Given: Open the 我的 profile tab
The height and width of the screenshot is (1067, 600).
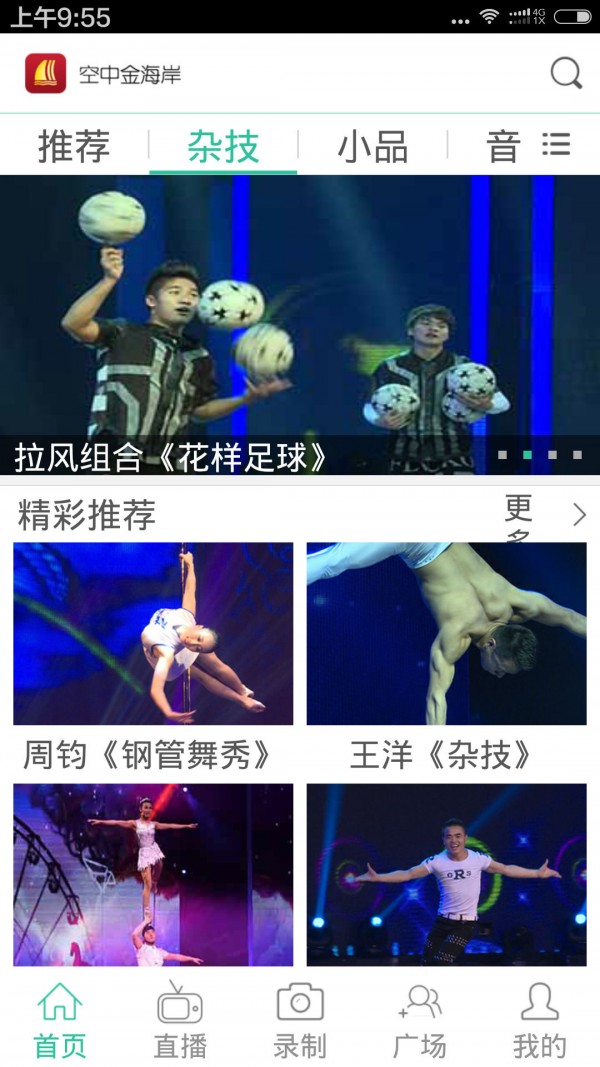Looking at the screenshot, I should click(x=540, y=1020).
